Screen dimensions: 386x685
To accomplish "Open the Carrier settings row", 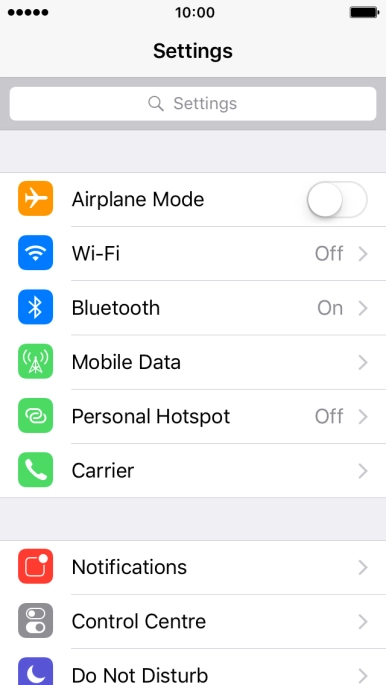I will (x=193, y=471).
